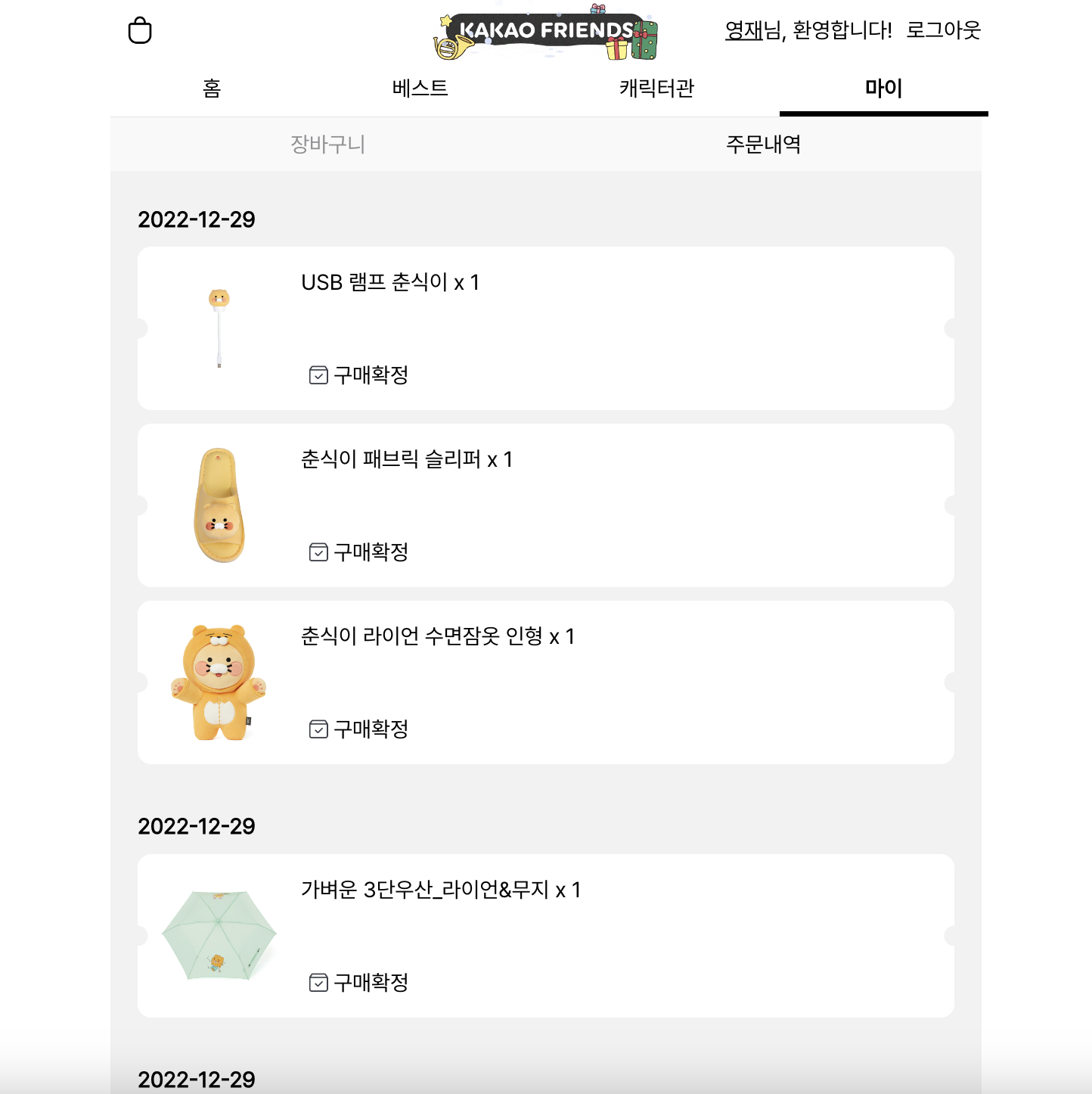The image size is (1092, 1094).
Task: Click the 구매확정 check icon for 가벼운 3단우산
Action: coord(317,983)
